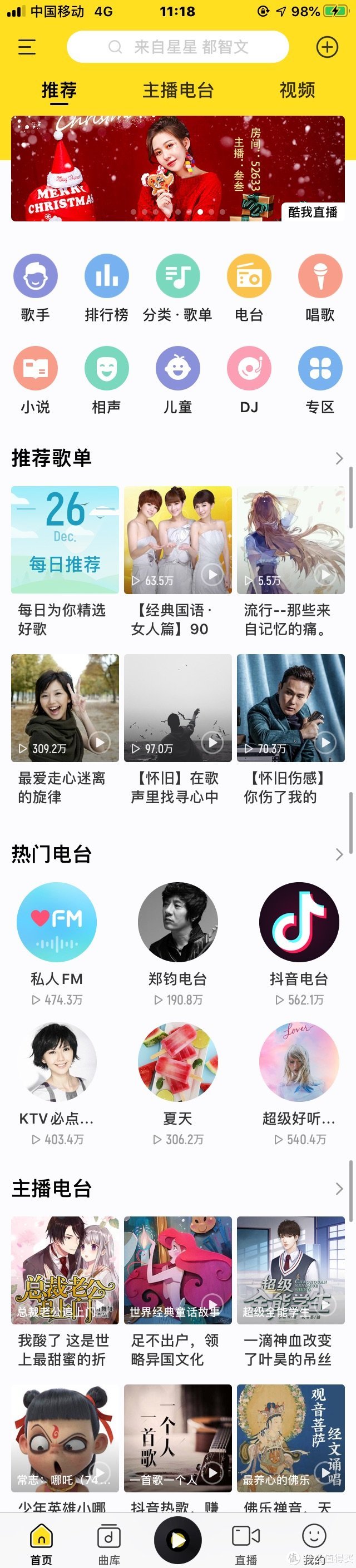Tap the plus icon in the top bar
This screenshot has width=356, height=1568.
pyautogui.click(x=327, y=47)
